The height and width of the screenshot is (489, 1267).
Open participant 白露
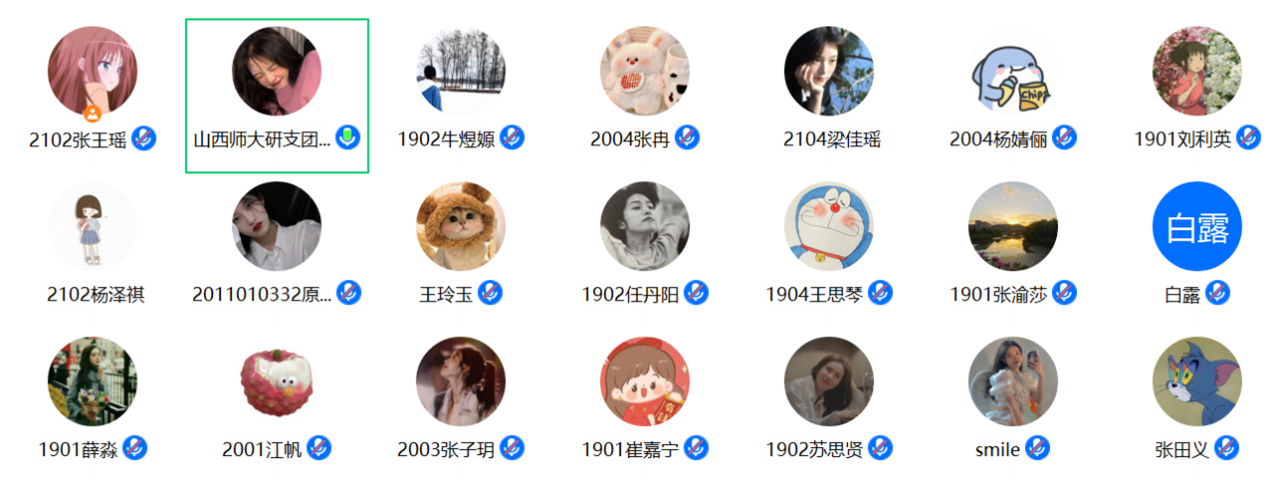(1196, 227)
